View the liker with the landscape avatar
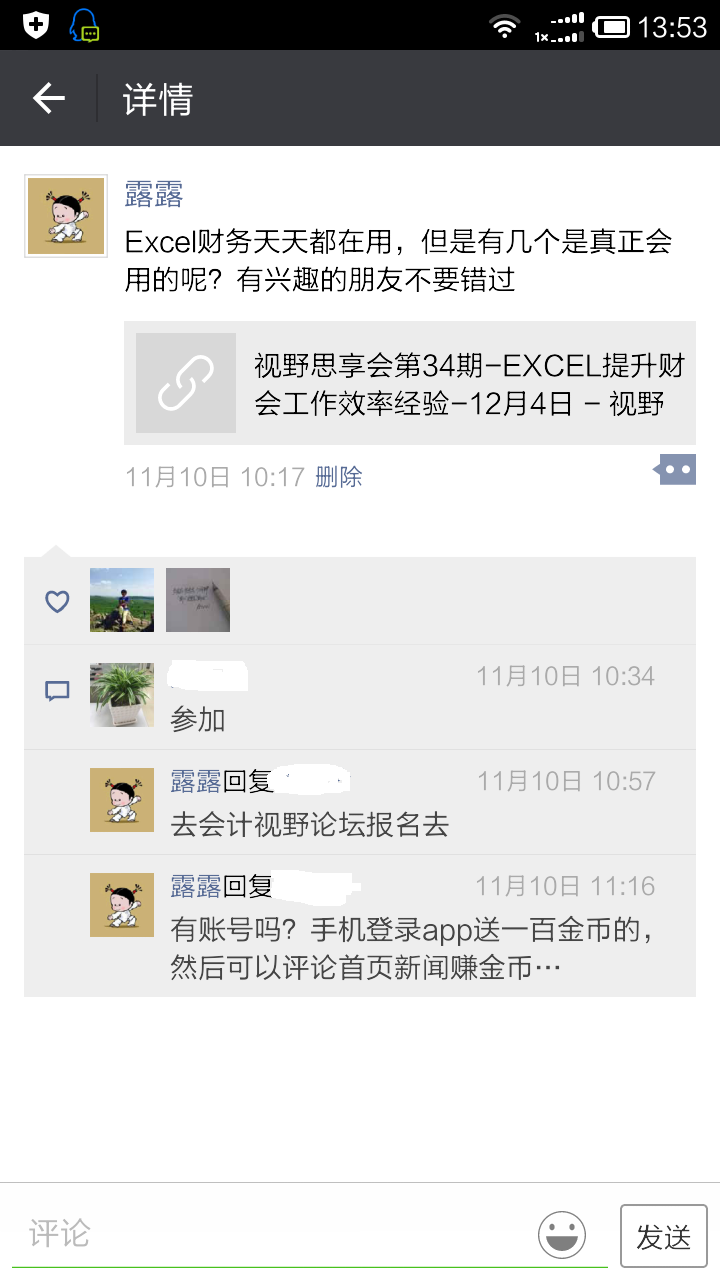This screenshot has height=1280, width=720. (x=122, y=600)
